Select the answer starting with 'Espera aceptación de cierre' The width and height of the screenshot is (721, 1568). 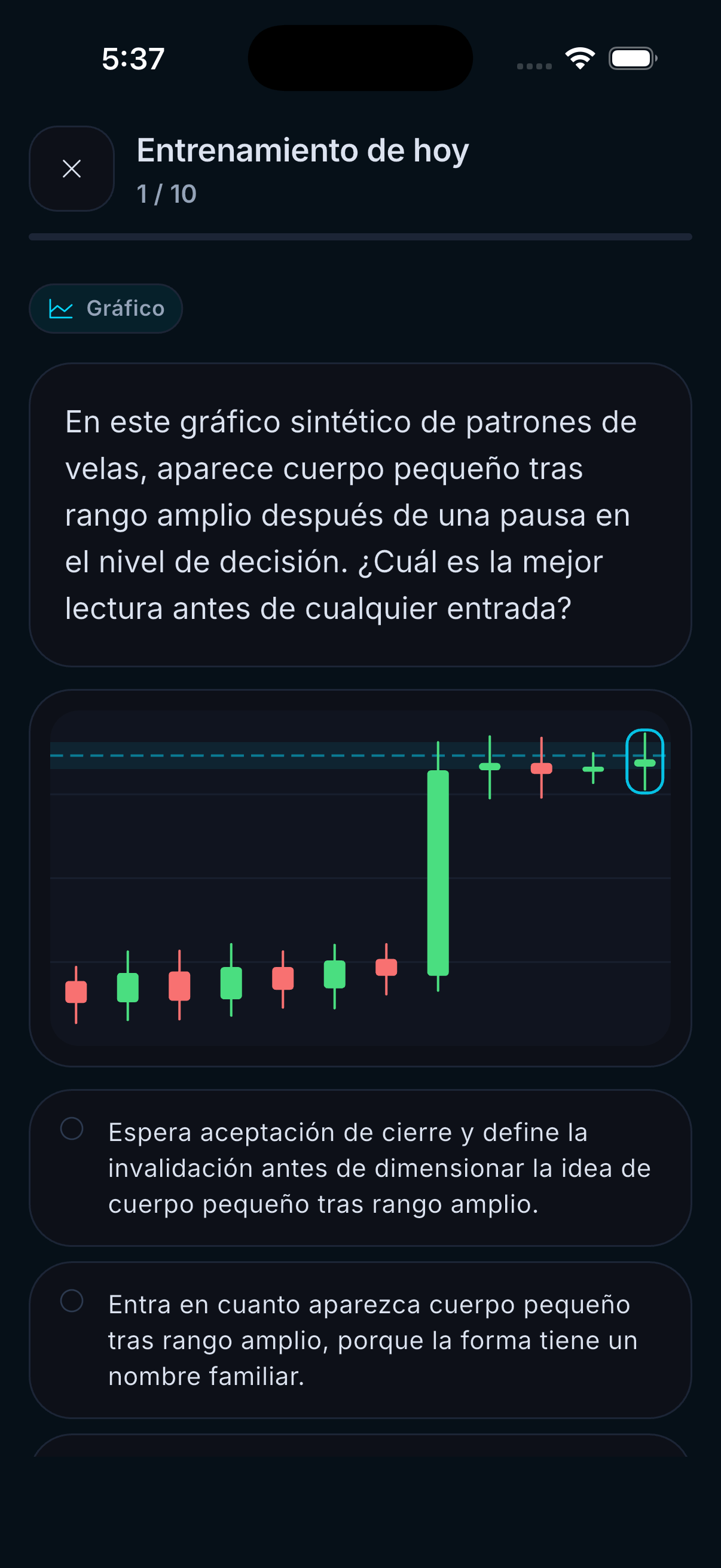click(x=360, y=1167)
